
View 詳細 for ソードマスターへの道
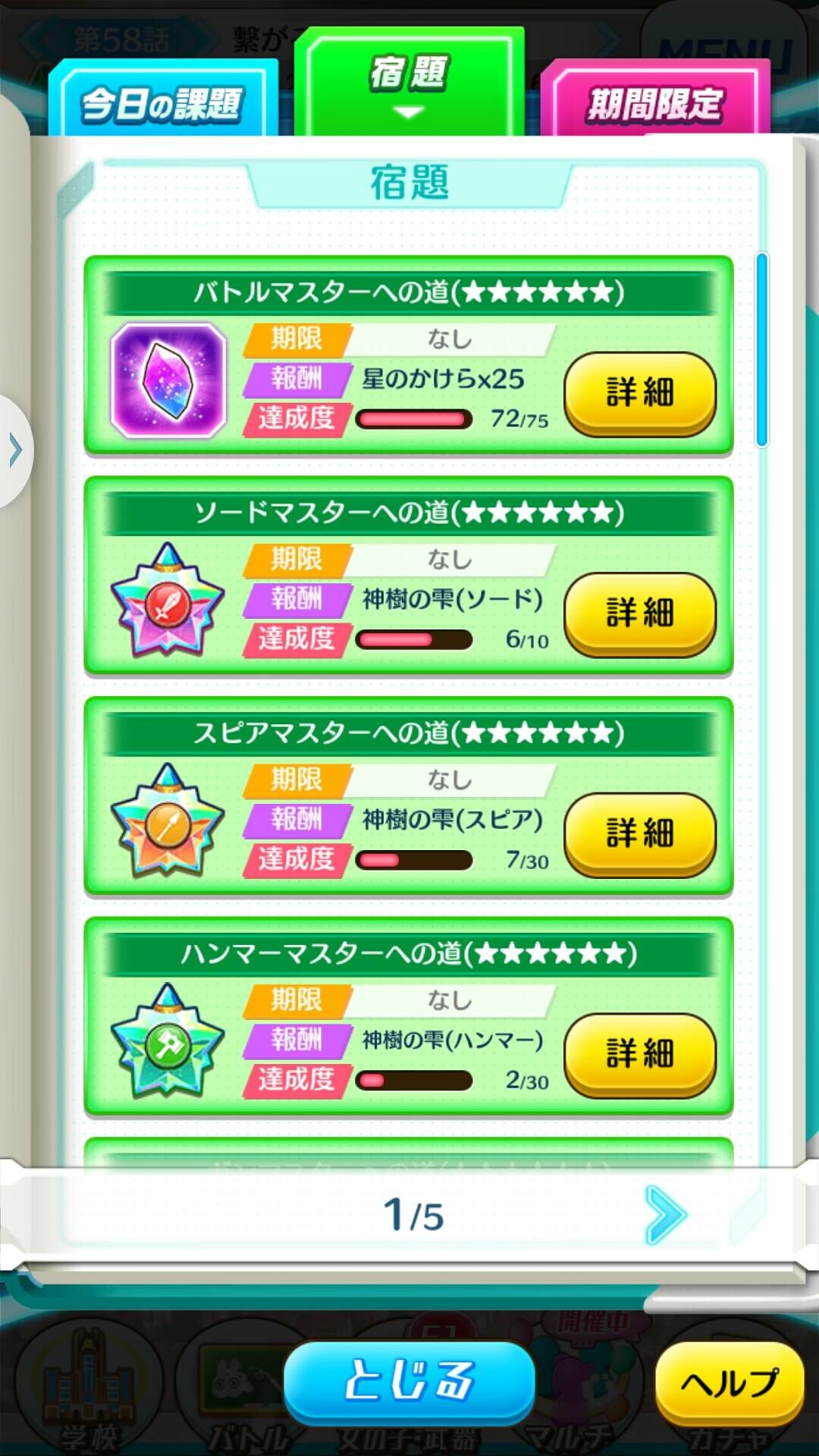640,613
